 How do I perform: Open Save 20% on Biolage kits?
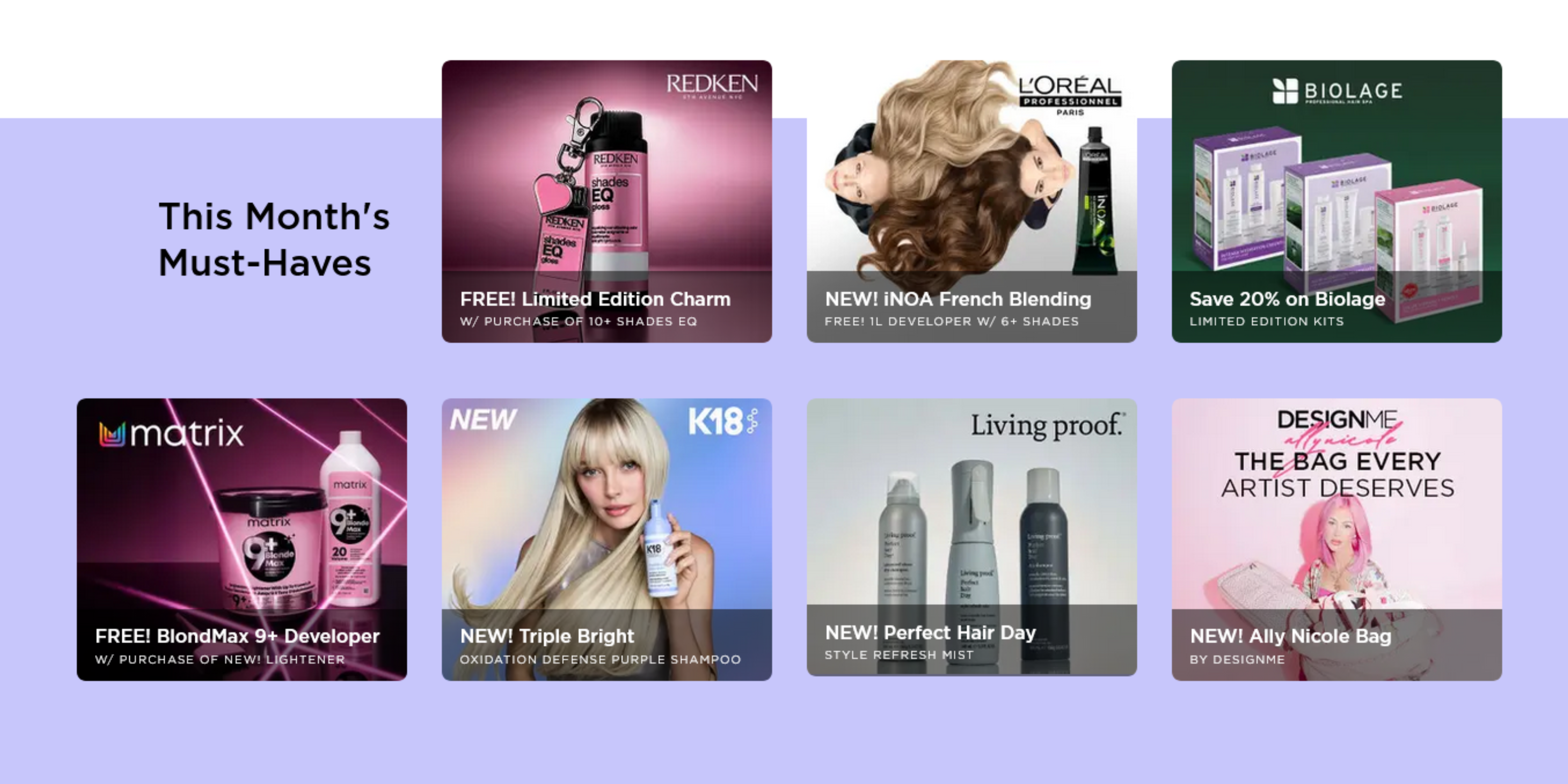pos(1337,201)
